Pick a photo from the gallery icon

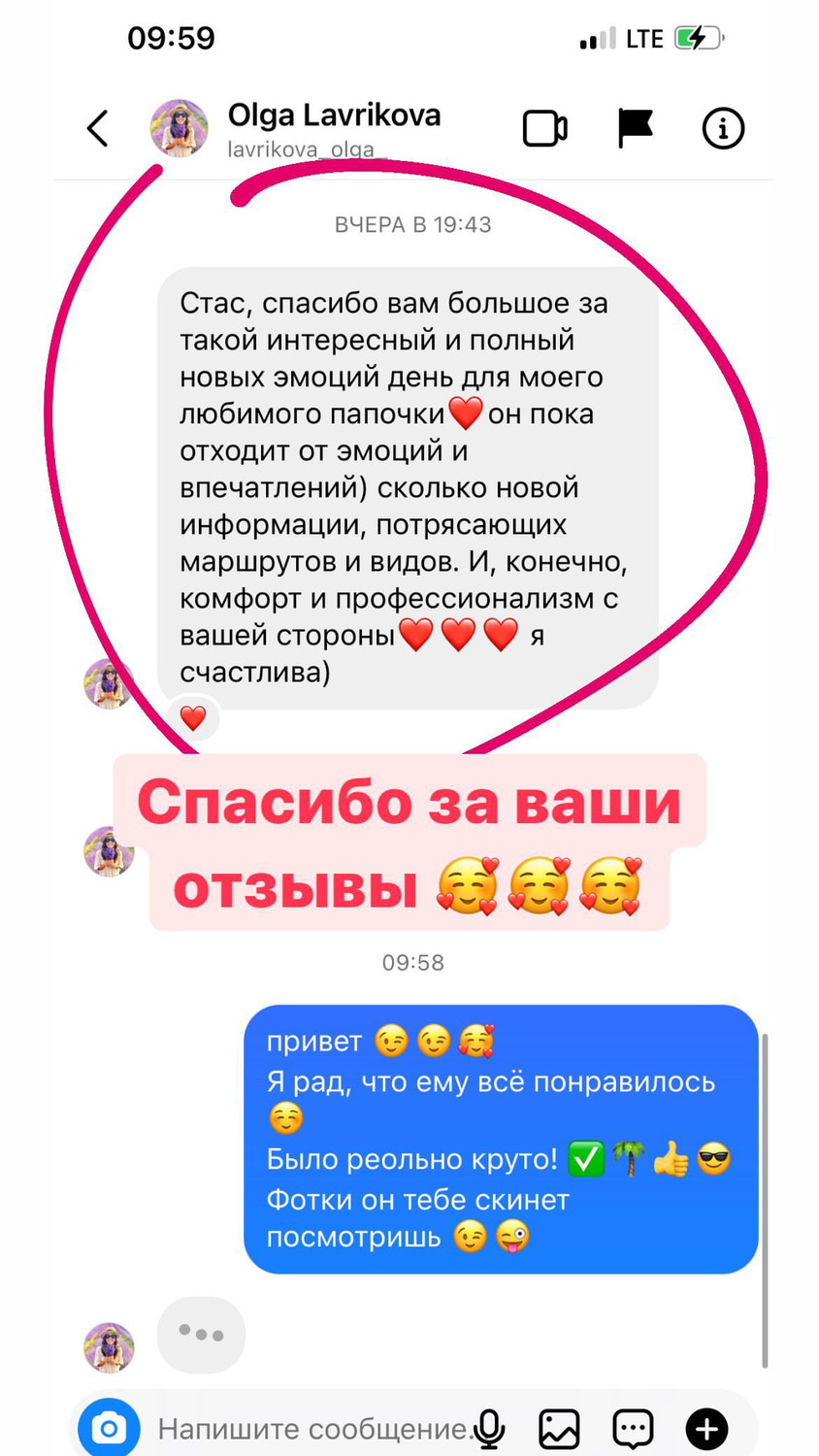[x=560, y=1429]
